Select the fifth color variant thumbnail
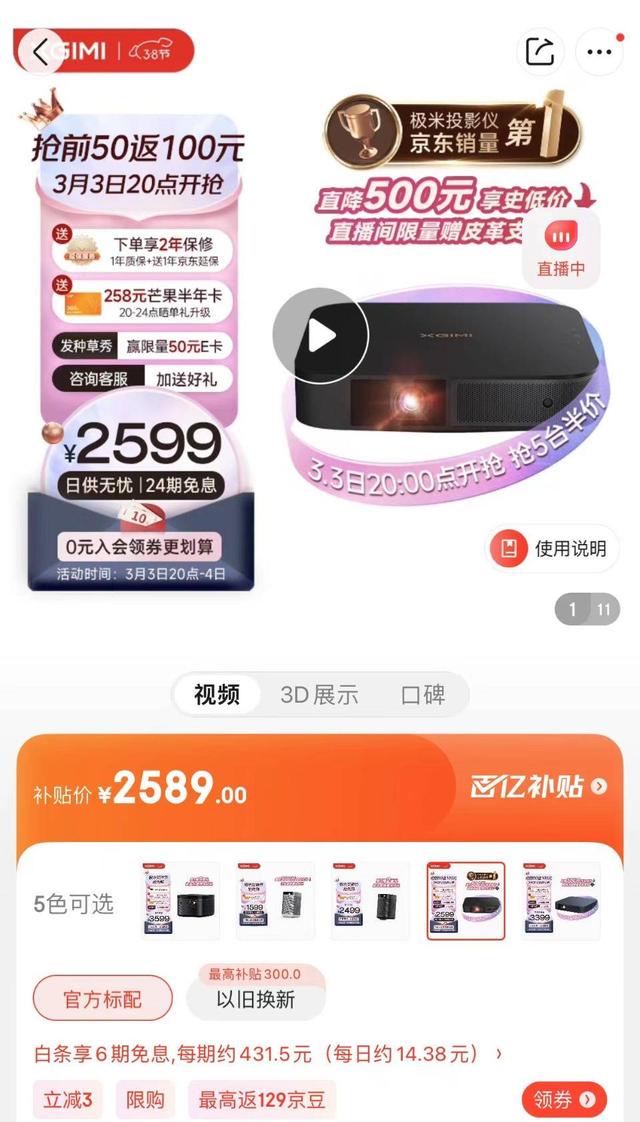This screenshot has width=640, height=1122. tap(560, 901)
